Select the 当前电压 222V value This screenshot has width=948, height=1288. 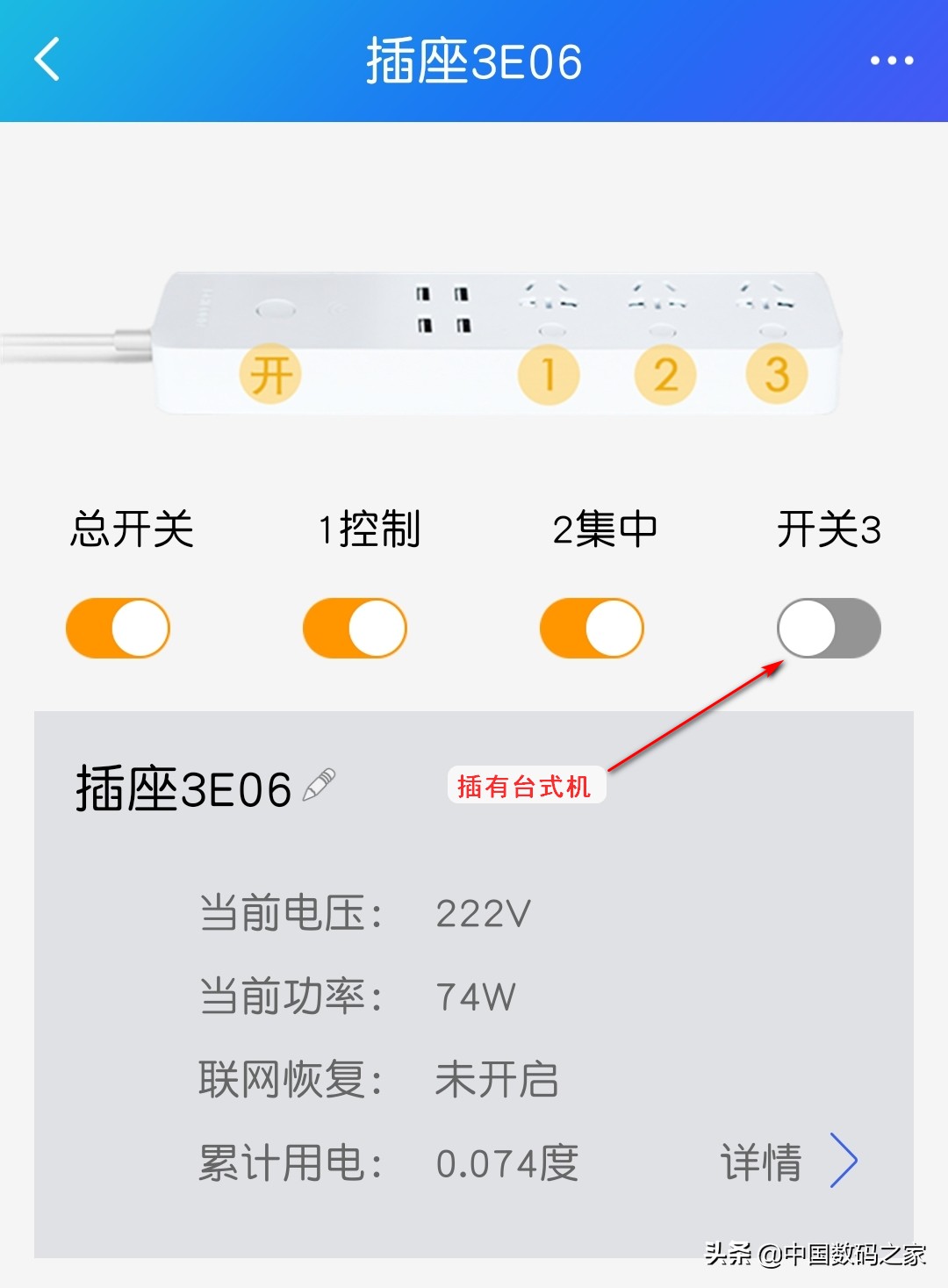coord(482,911)
